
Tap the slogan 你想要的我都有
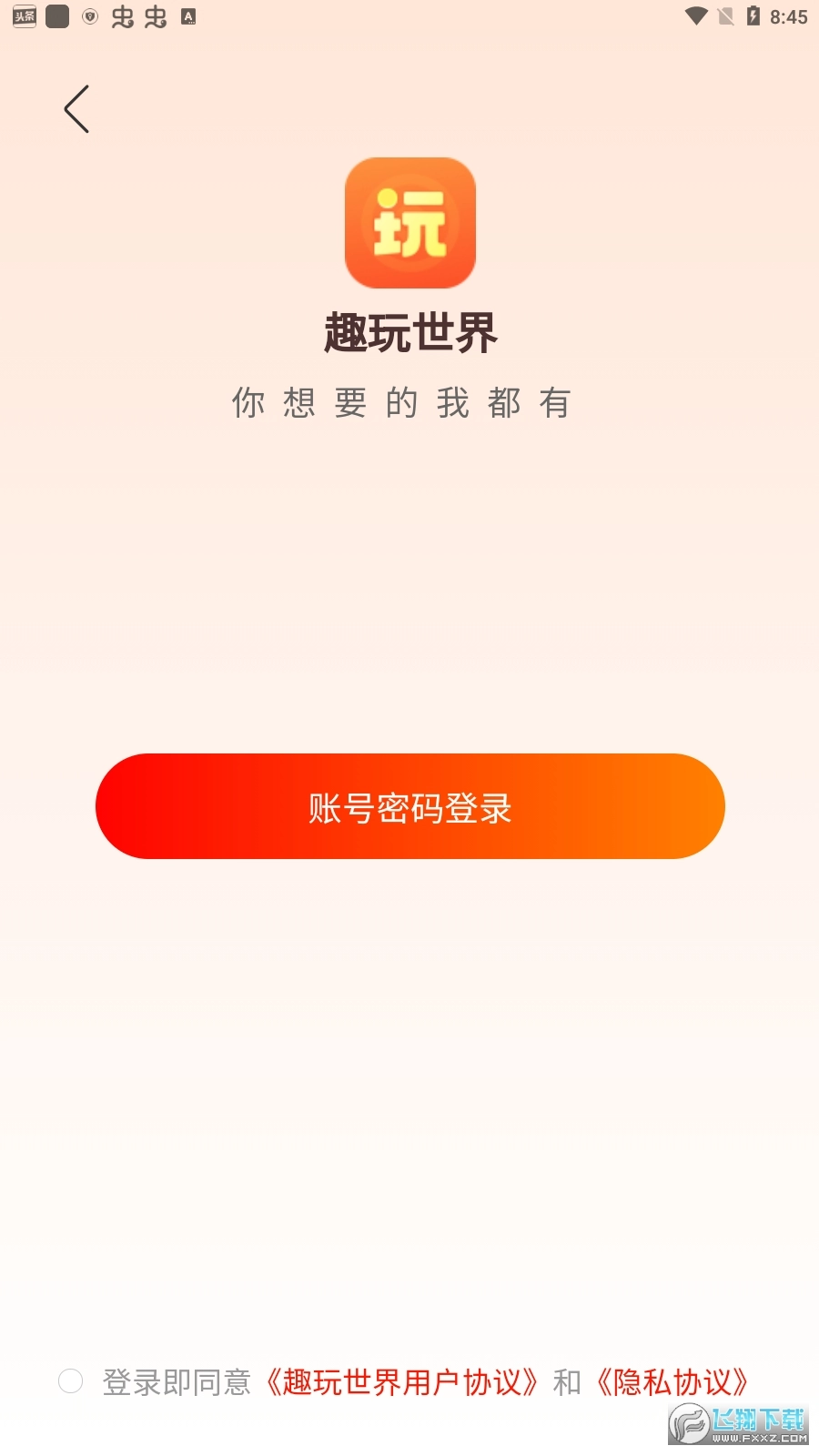pos(399,403)
